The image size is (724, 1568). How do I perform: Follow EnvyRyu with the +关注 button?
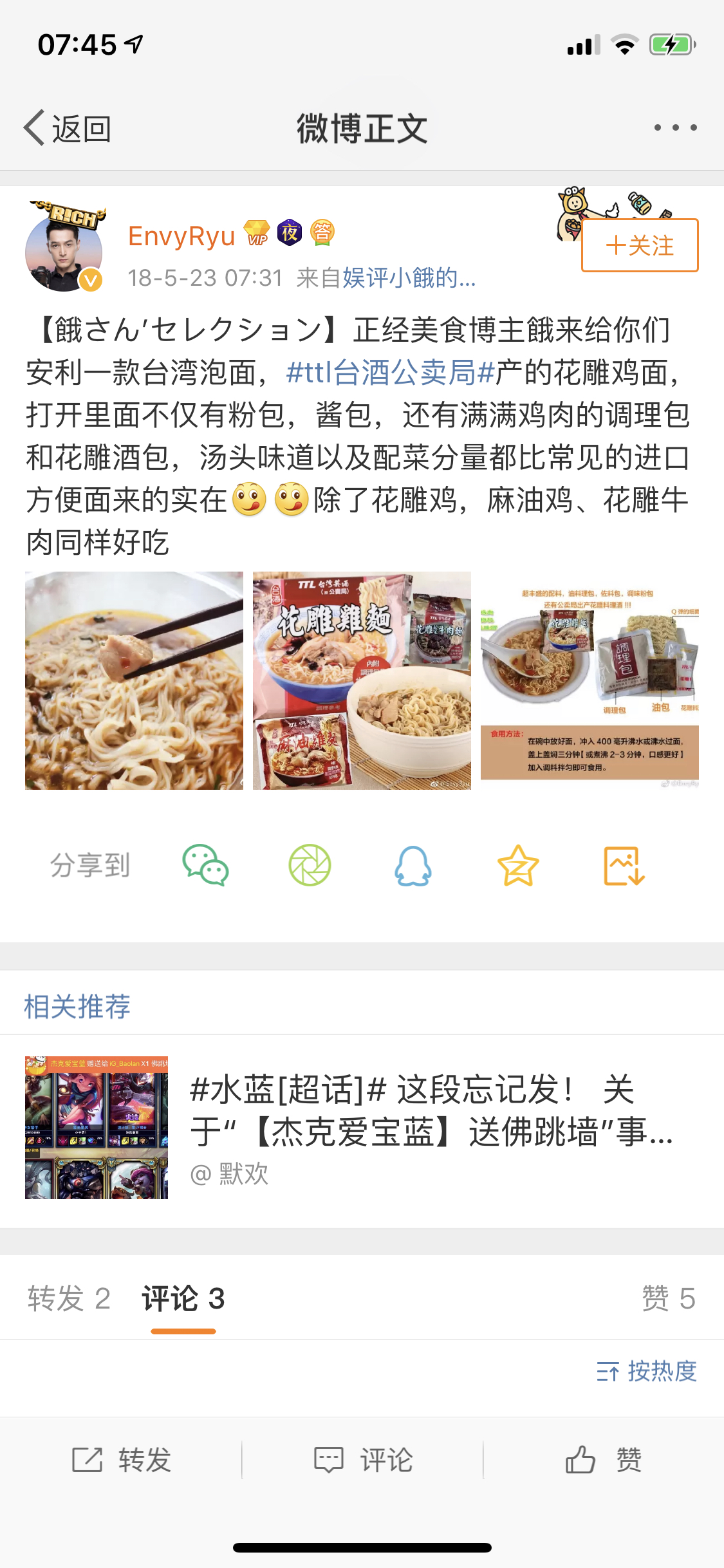pos(640,245)
